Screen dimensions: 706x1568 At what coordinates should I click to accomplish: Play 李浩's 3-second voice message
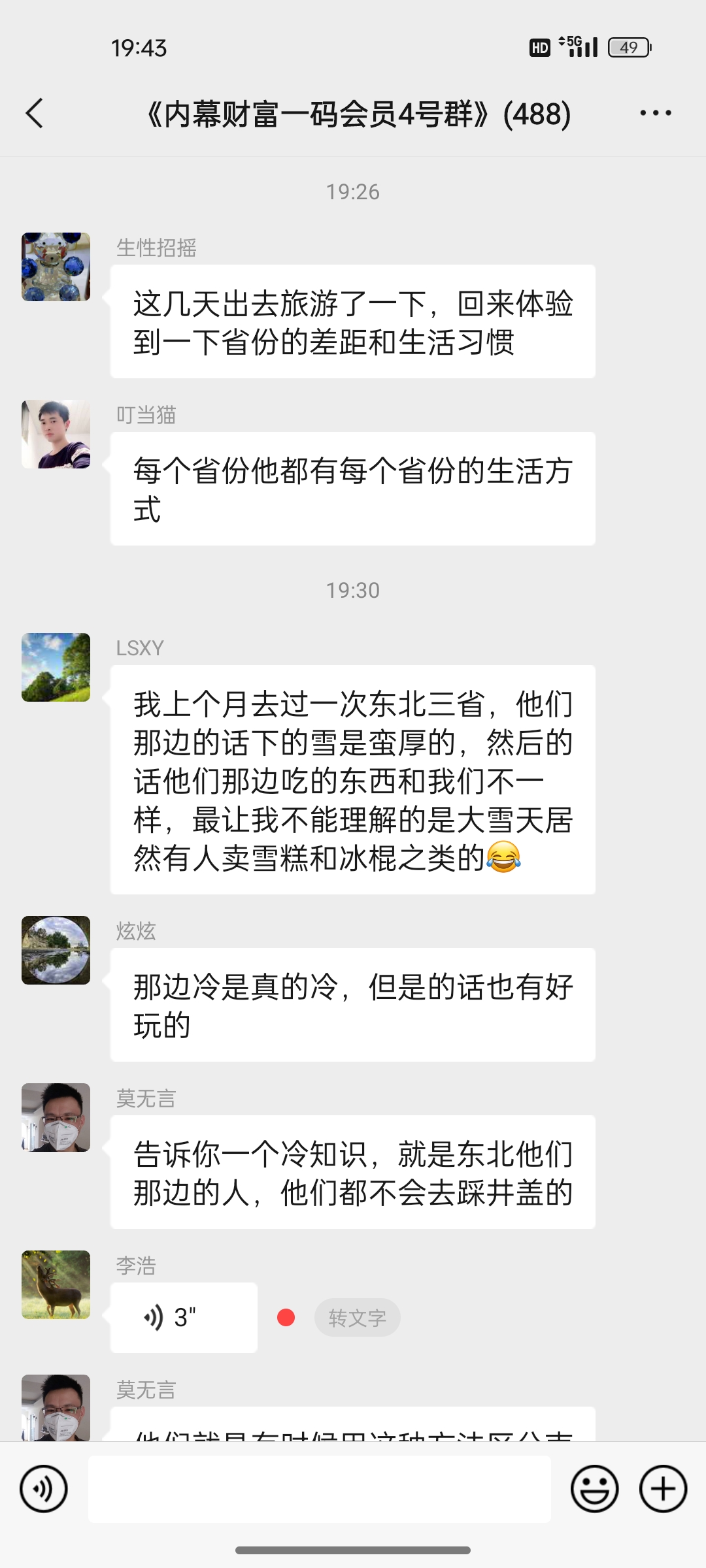184,1318
